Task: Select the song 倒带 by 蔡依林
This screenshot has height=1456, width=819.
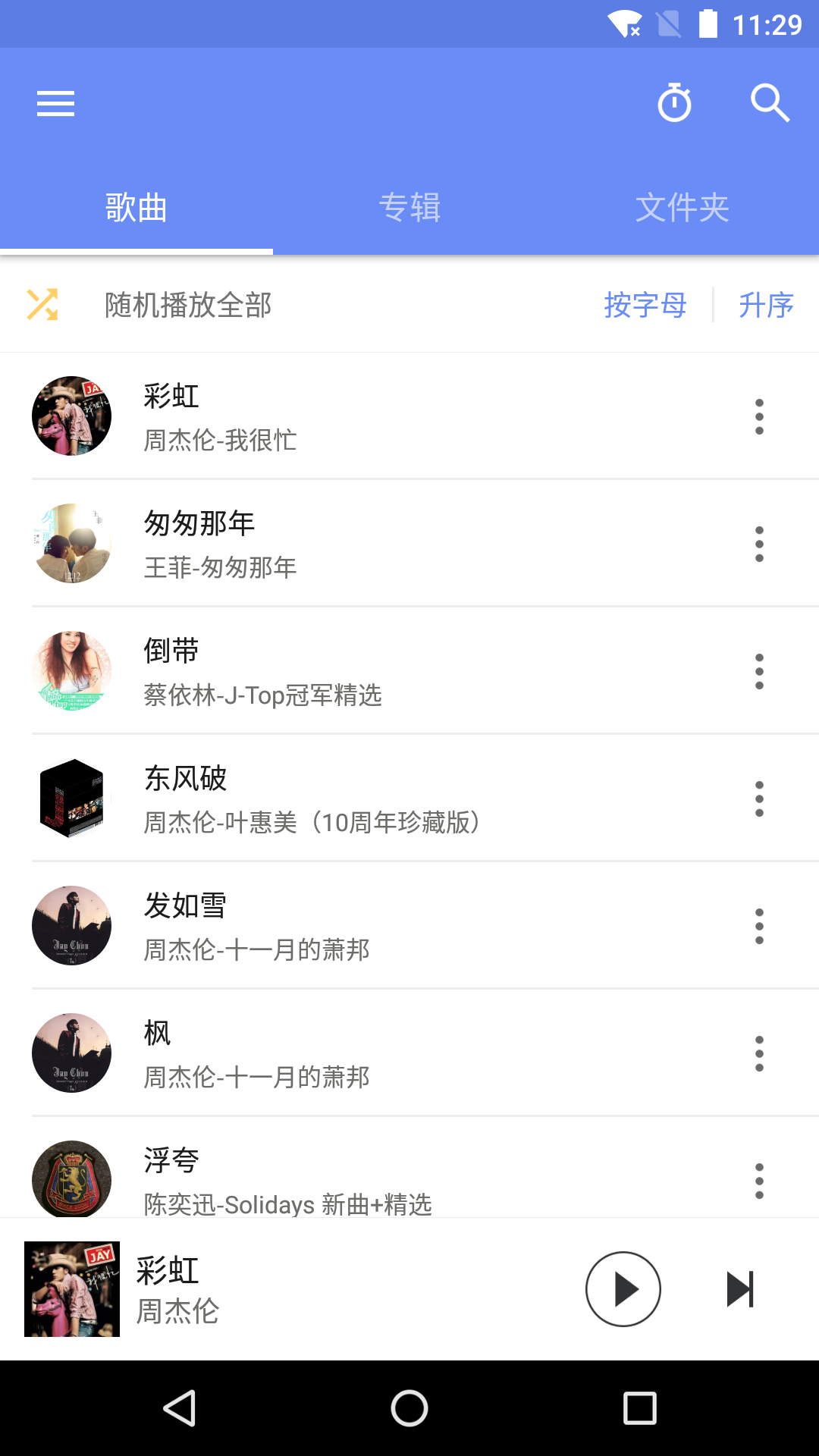Action: point(303,670)
